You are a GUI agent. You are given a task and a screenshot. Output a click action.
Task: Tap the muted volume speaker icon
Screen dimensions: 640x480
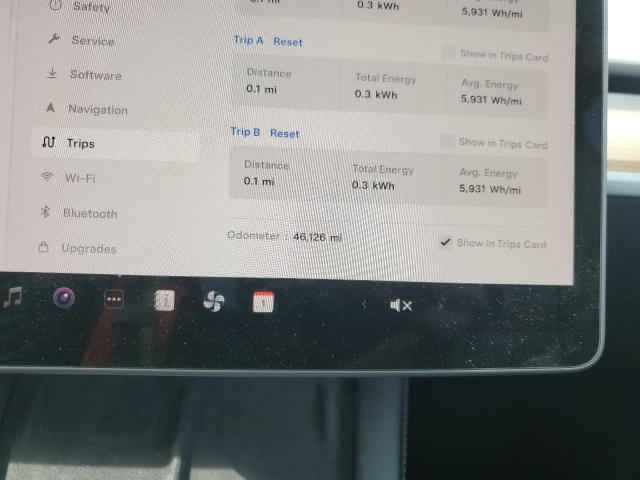click(400, 305)
